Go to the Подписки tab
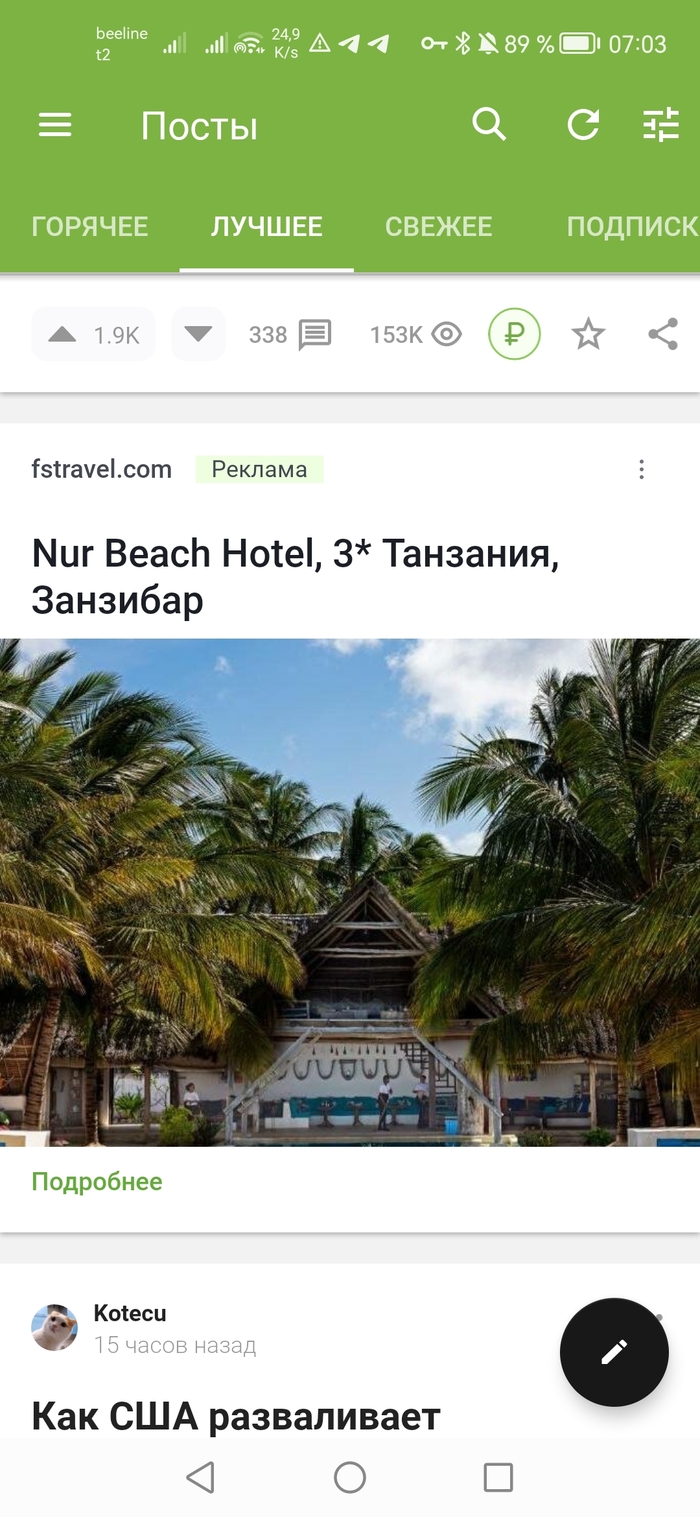Image resolution: width=700 pixels, height=1517 pixels. tap(630, 227)
